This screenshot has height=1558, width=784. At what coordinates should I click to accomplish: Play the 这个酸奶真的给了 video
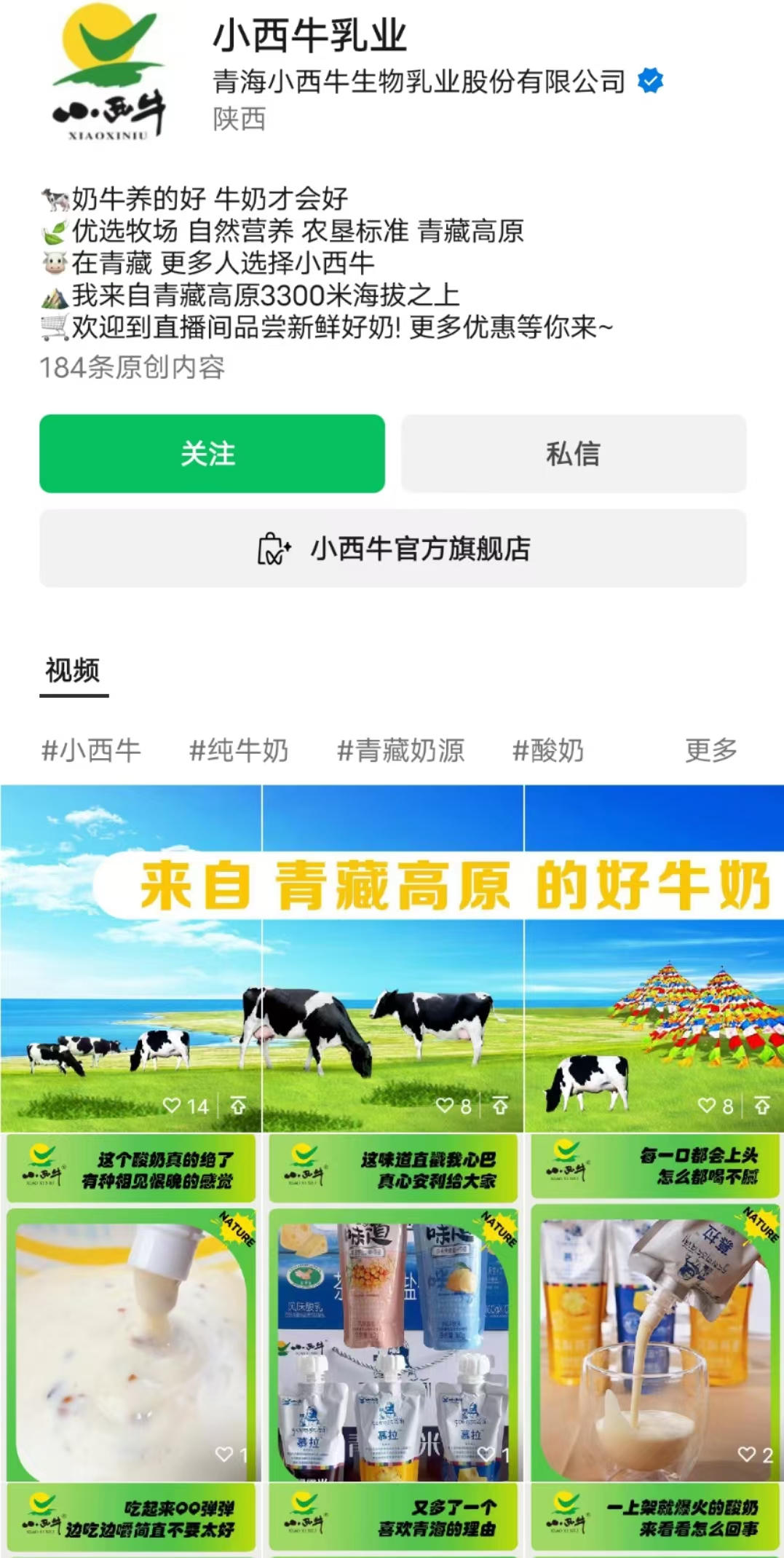tap(131, 1311)
